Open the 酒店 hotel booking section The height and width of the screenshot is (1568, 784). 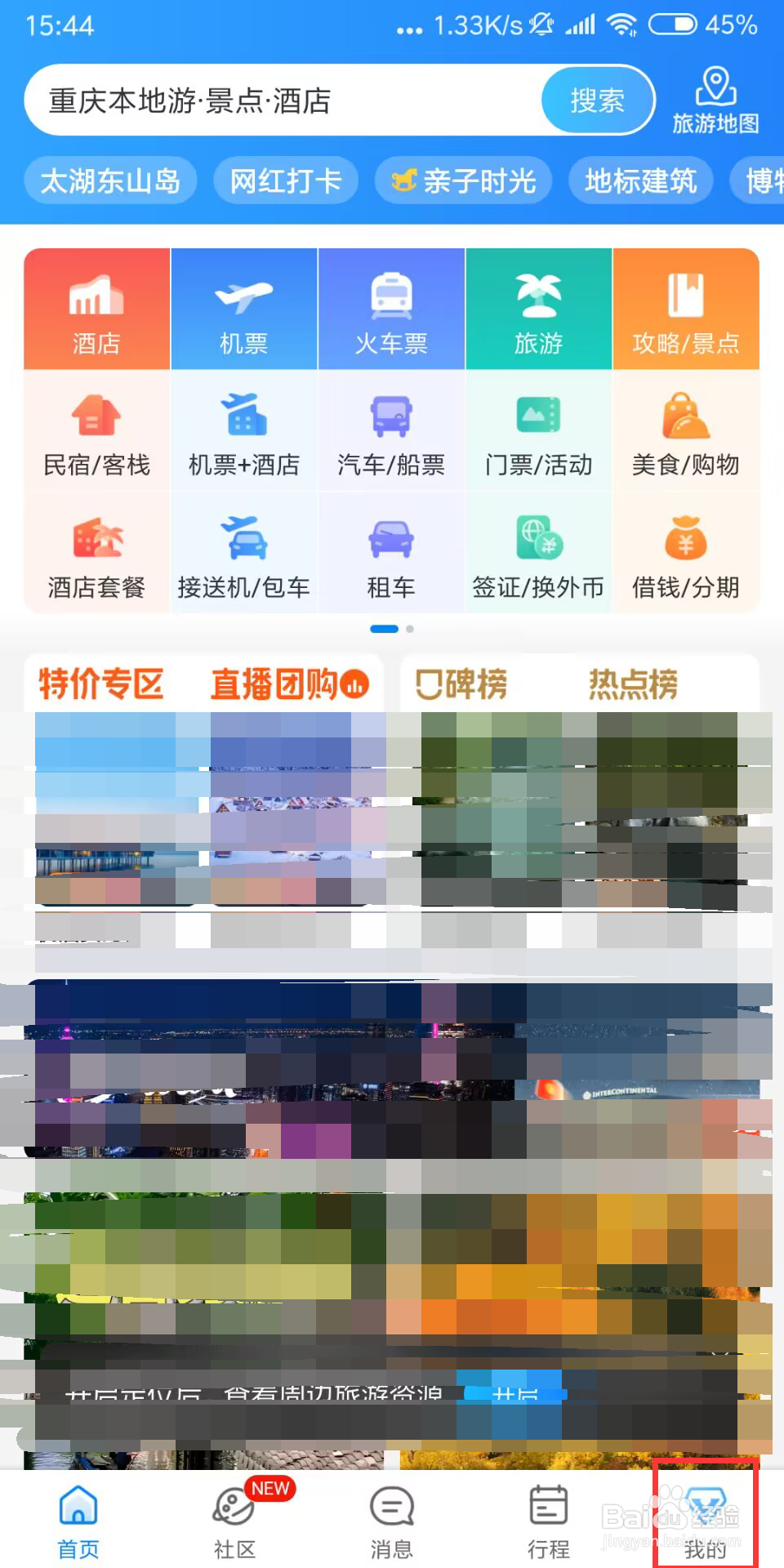(96, 309)
